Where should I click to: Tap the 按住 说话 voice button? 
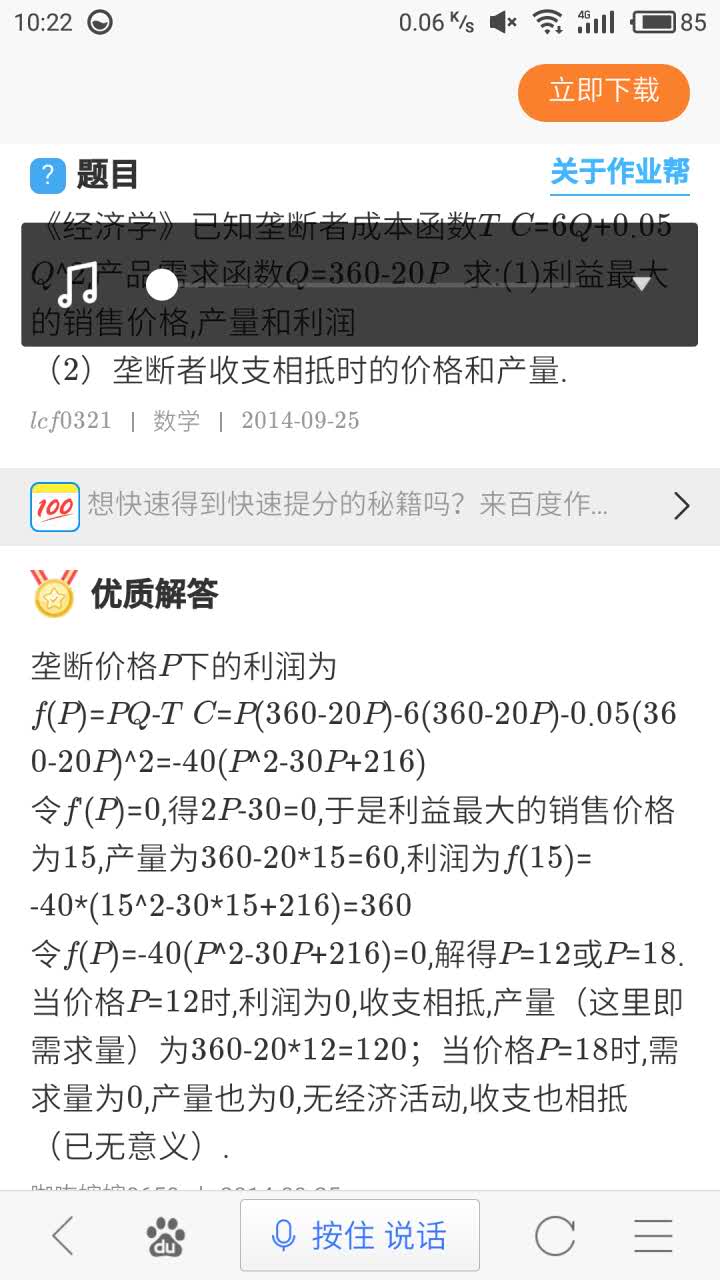(x=360, y=1236)
